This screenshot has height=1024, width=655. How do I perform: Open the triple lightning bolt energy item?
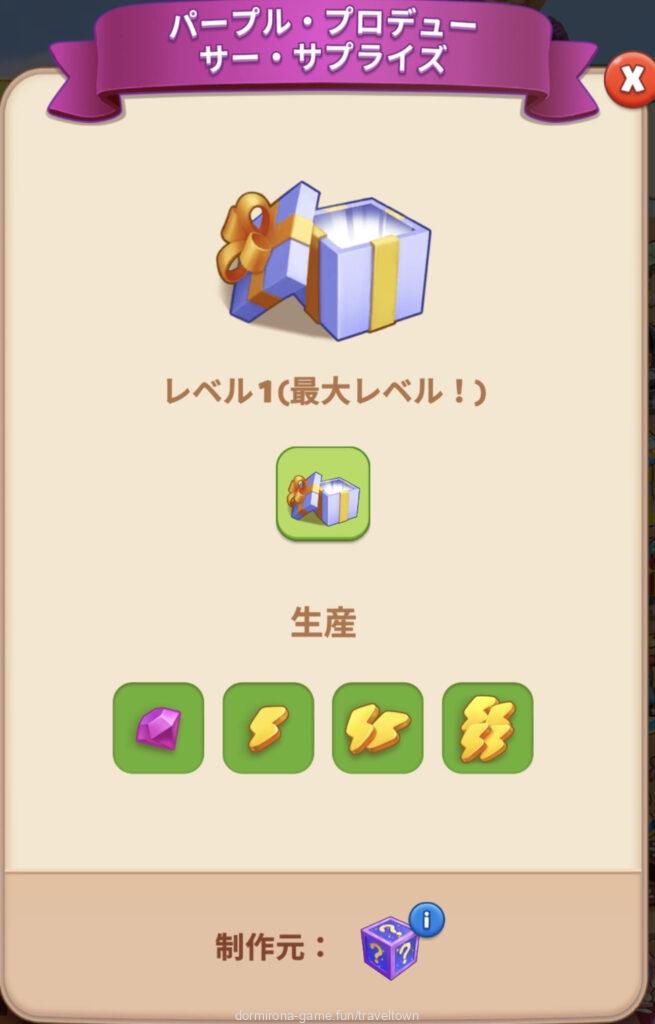pos(487,727)
